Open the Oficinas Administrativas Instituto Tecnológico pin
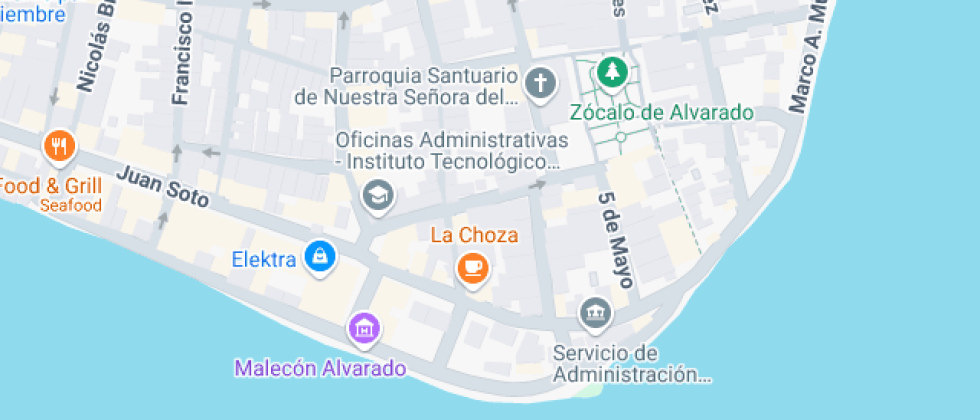 coord(378,196)
